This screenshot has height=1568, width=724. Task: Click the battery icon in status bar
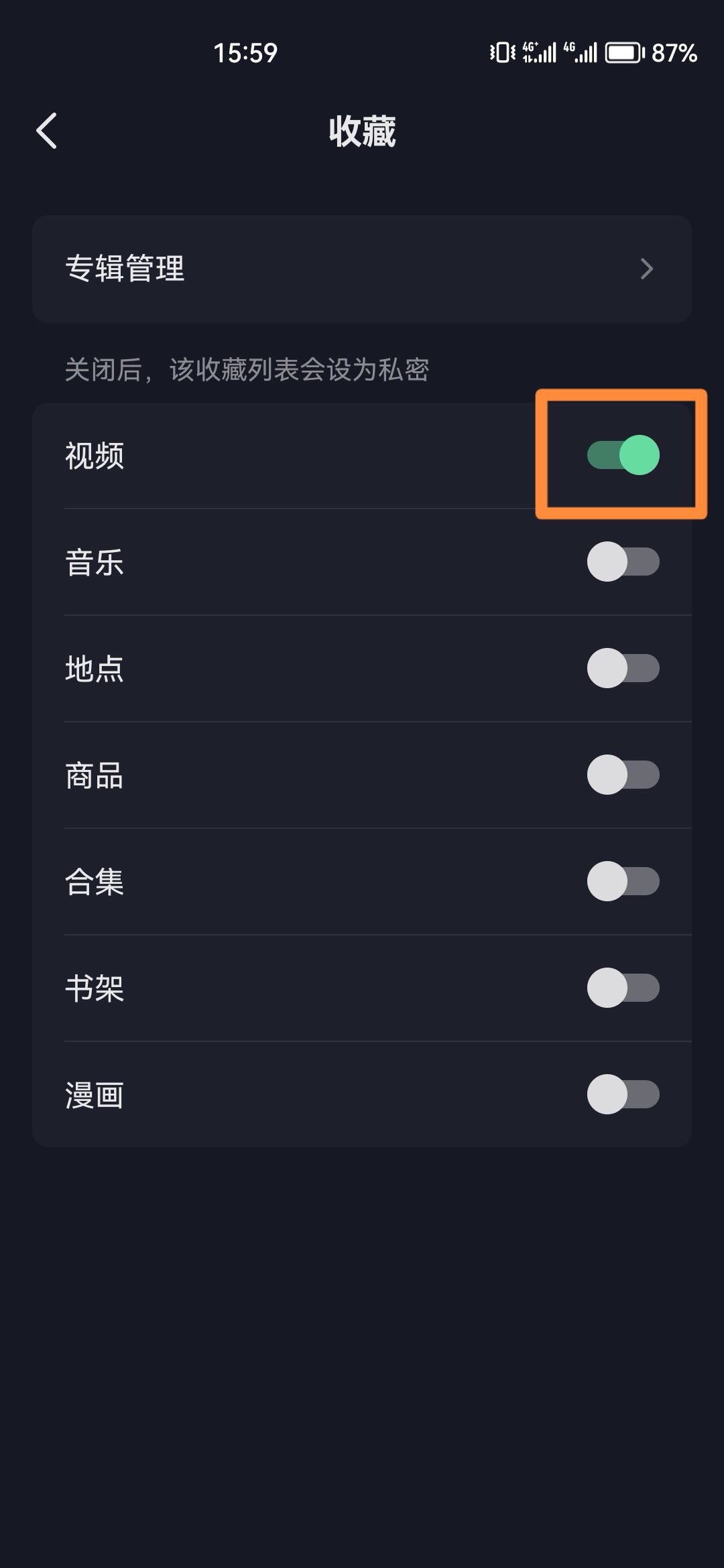(x=623, y=53)
